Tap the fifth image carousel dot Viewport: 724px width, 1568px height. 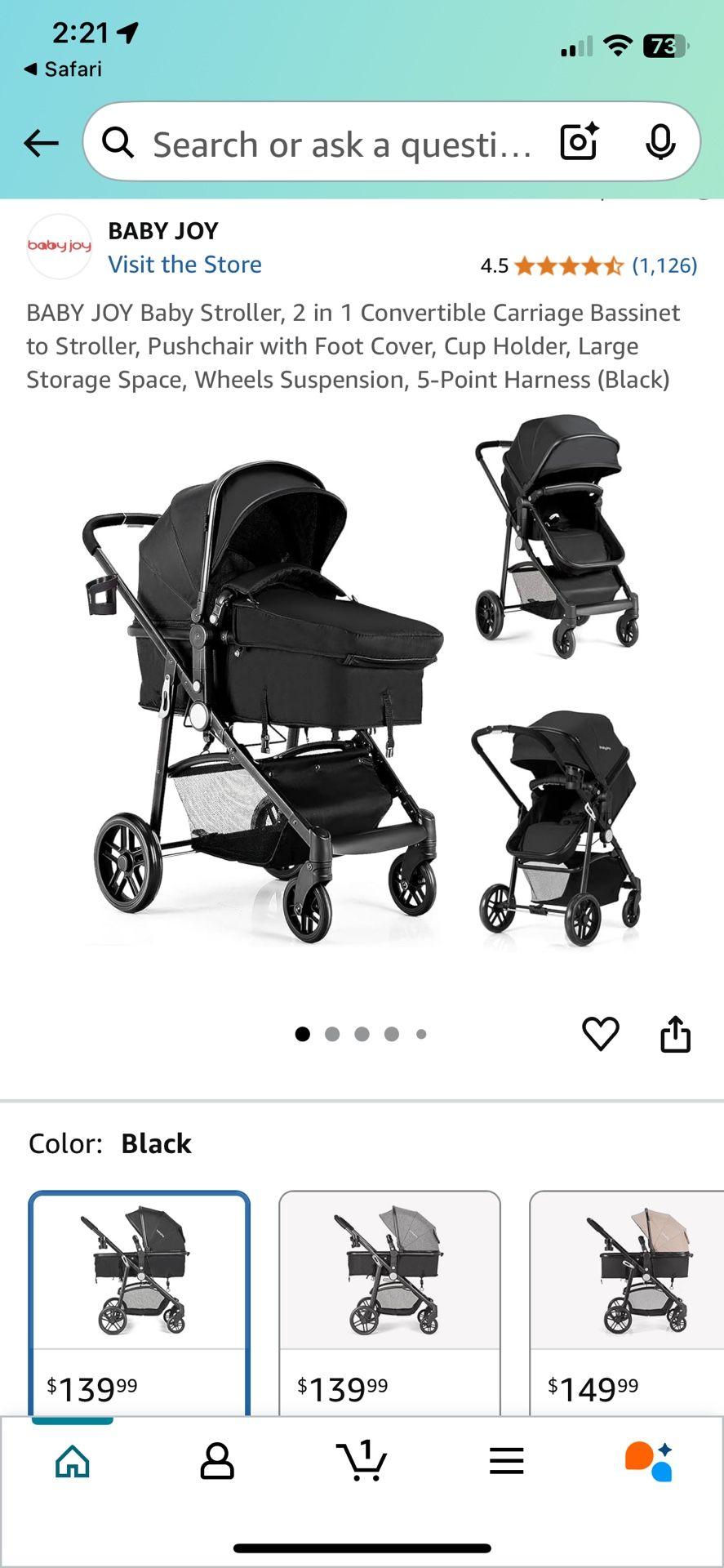coord(421,1033)
